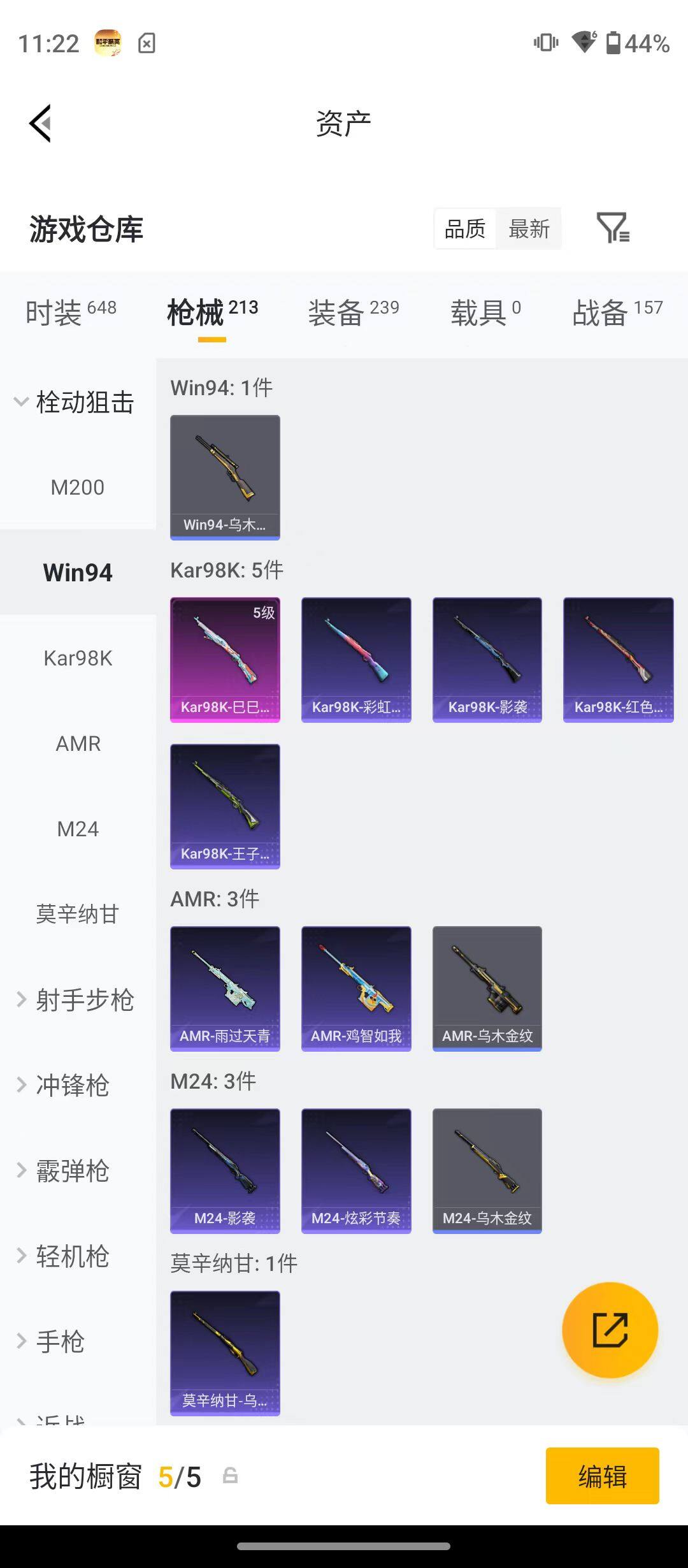Switch to the 时装 tab
The height and width of the screenshot is (1568, 688).
point(71,312)
